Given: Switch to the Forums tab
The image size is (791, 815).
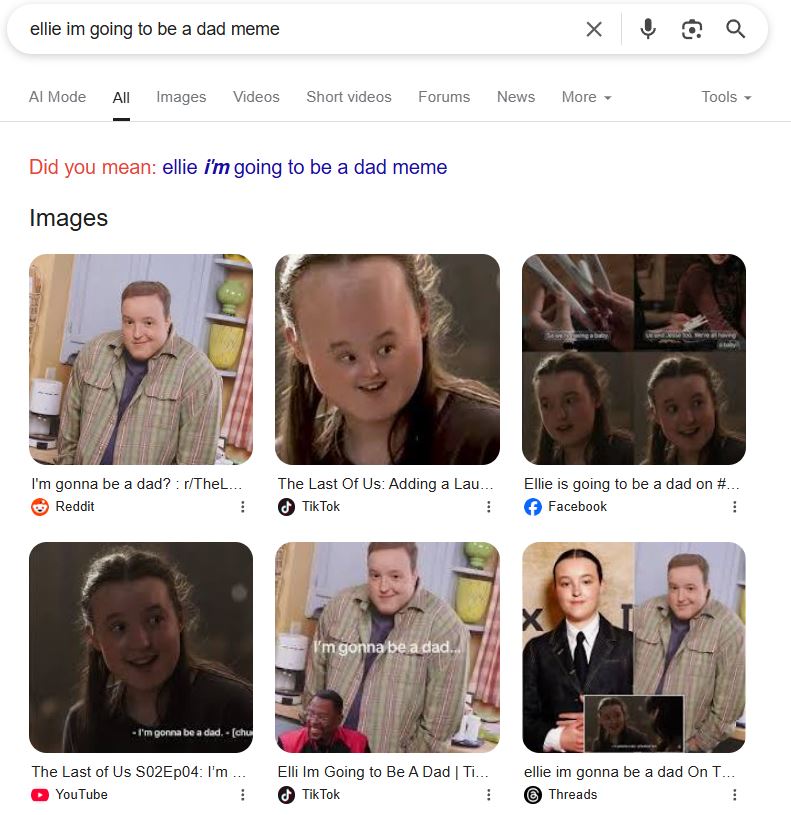Looking at the screenshot, I should [x=444, y=97].
